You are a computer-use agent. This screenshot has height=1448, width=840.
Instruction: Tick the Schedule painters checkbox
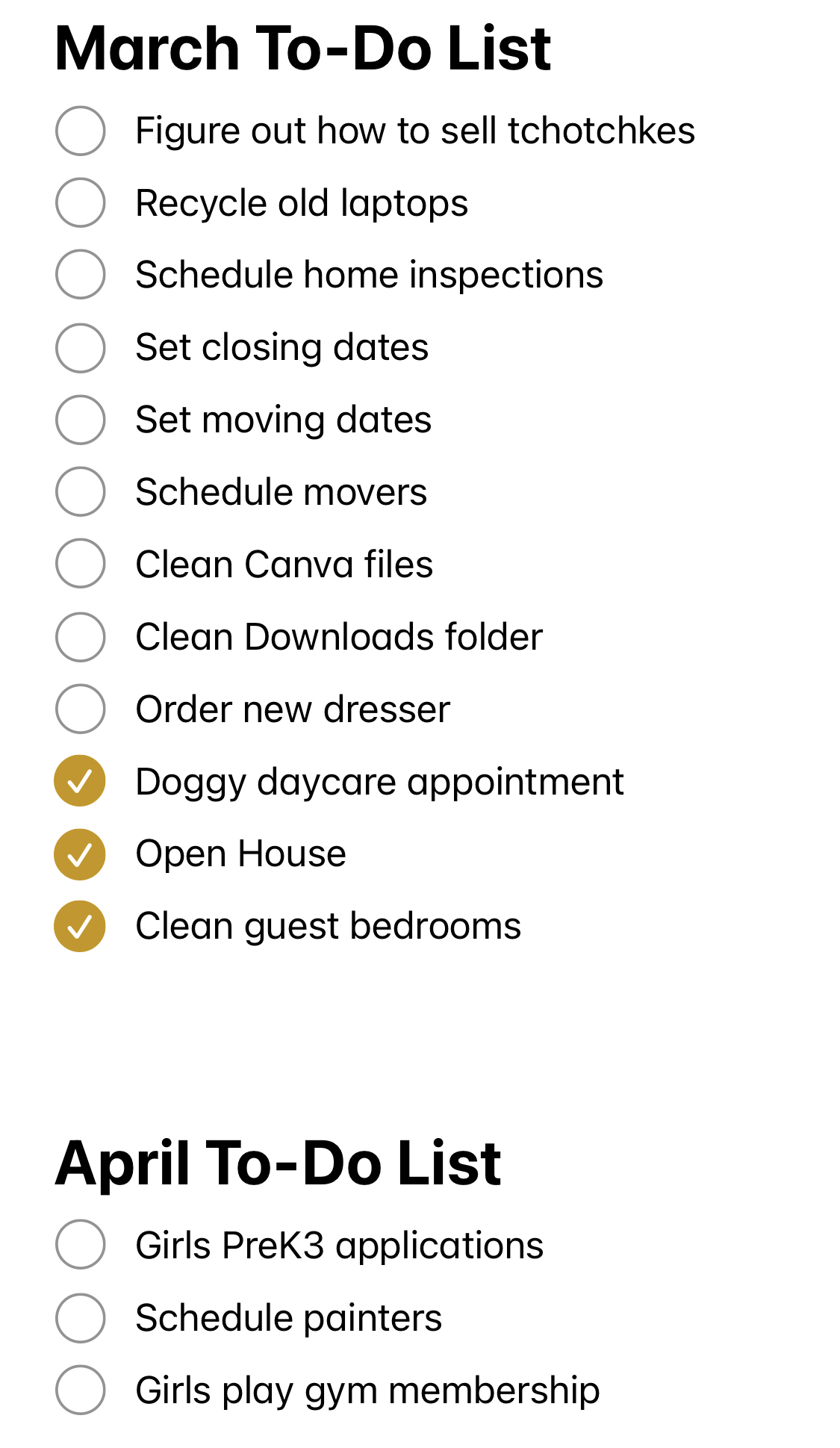click(x=80, y=1318)
